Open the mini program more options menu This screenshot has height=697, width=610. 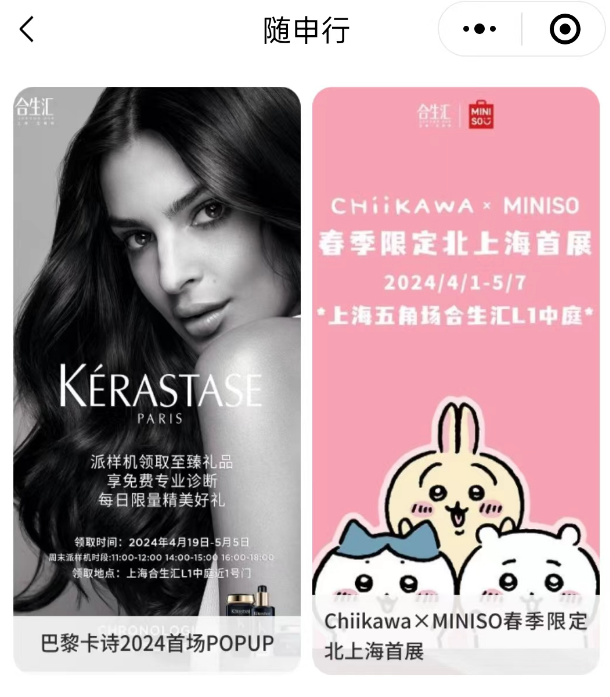click(480, 30)
